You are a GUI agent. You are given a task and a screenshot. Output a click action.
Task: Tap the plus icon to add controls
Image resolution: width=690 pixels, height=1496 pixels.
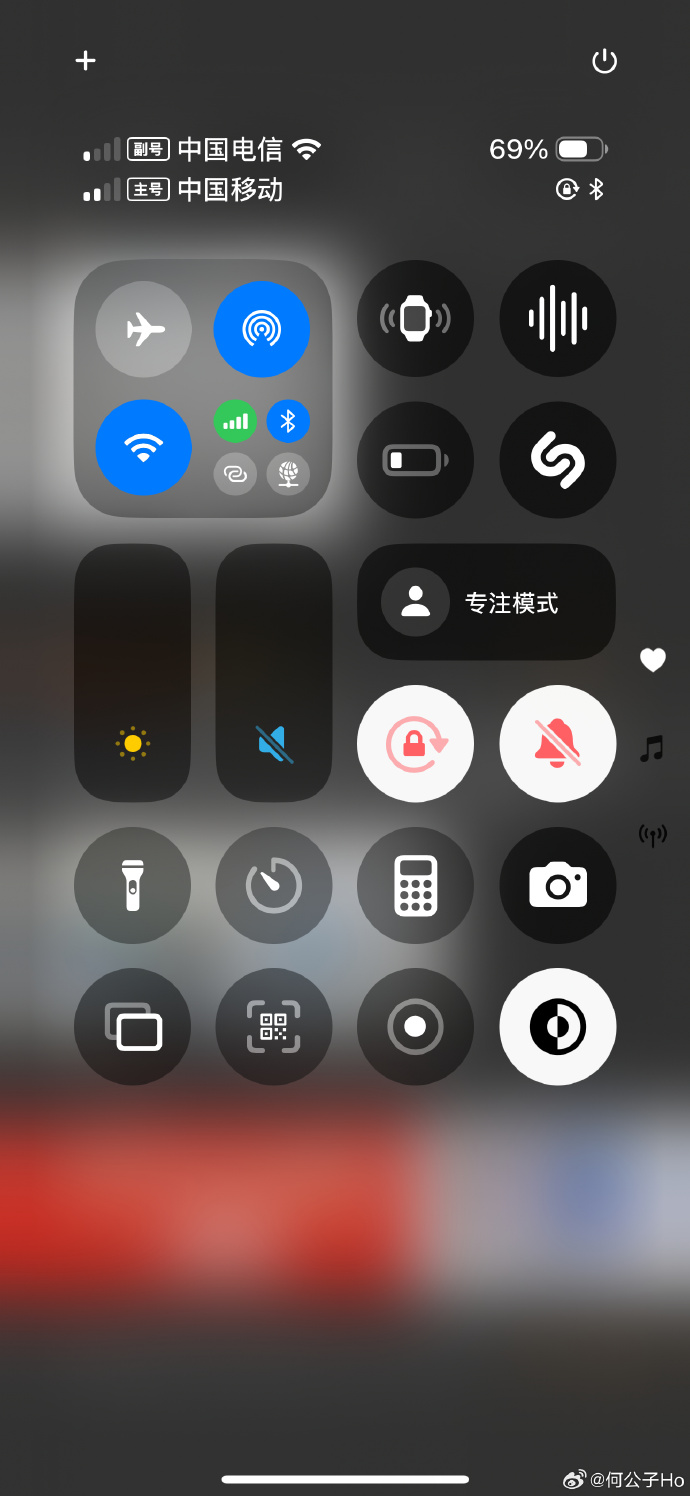coord(86,61)
